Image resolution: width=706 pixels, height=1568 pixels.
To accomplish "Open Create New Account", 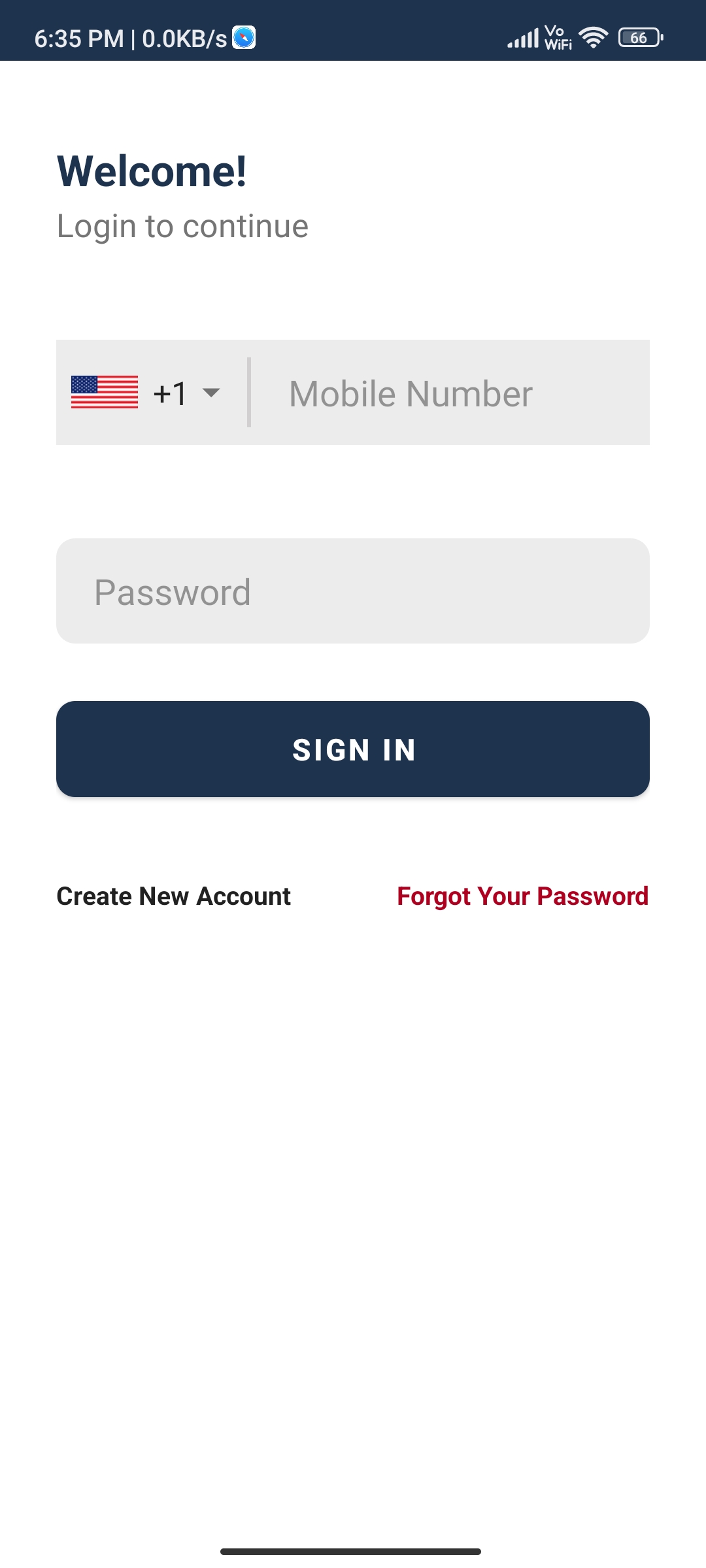I will tap(173, 896).
